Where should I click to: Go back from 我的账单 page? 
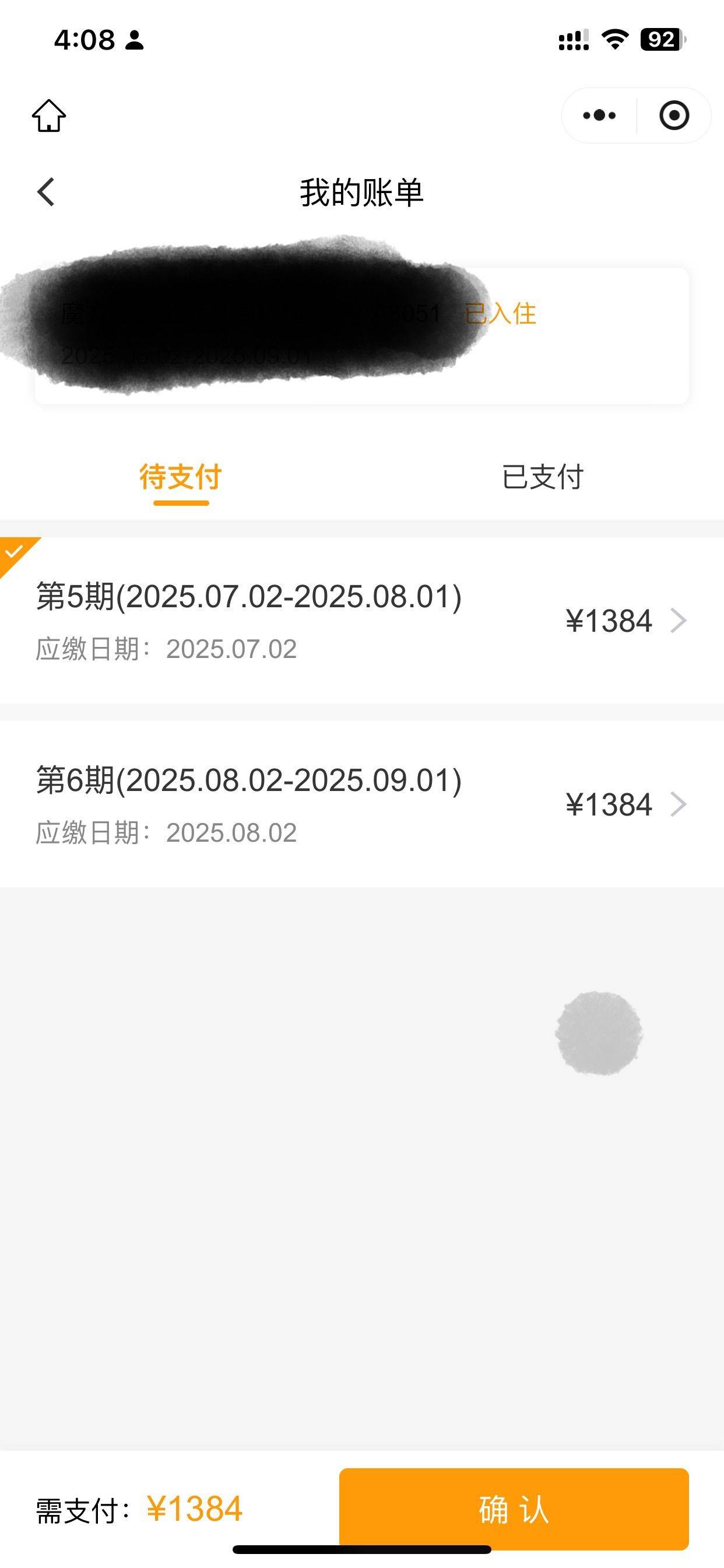pyautogui.click(x=46, y=192)
